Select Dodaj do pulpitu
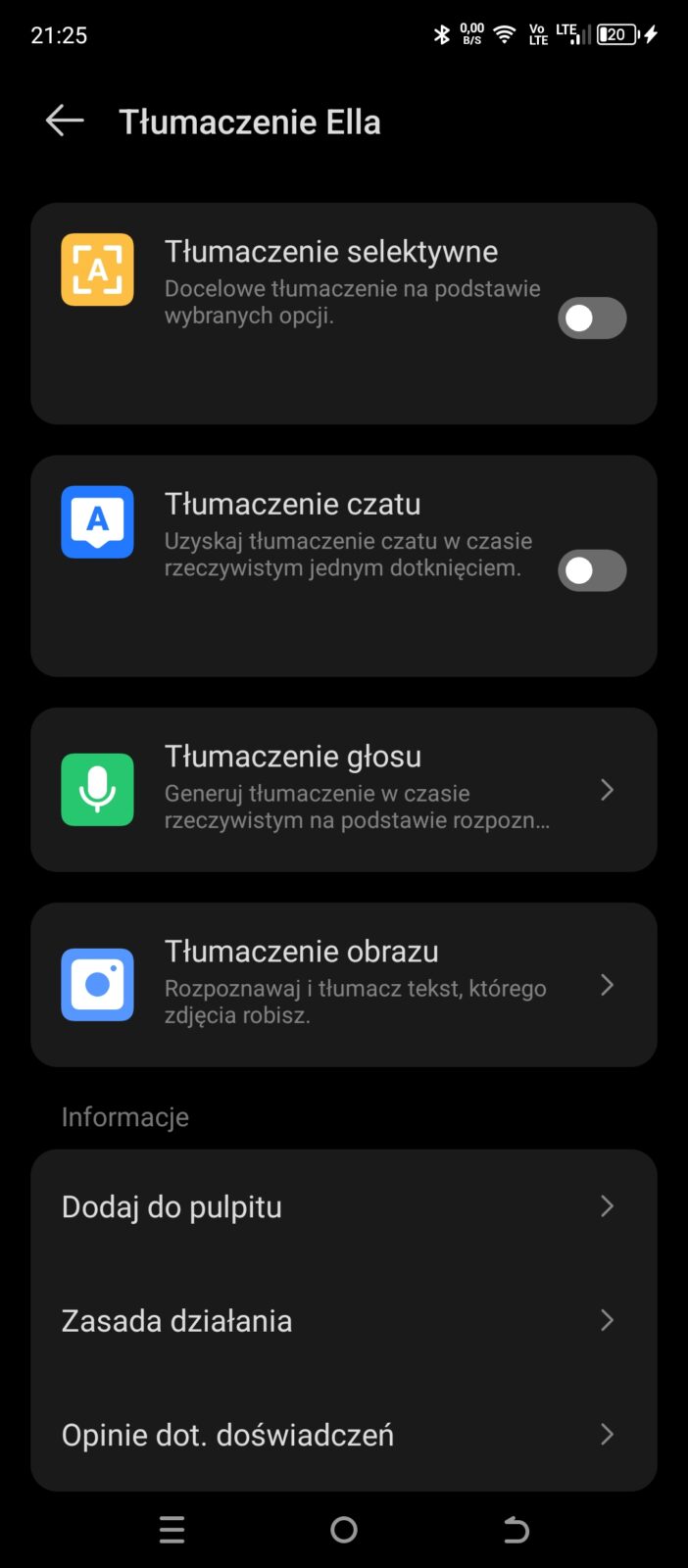The height and width of the screenshot is (1568, 688). point(343,1206)
